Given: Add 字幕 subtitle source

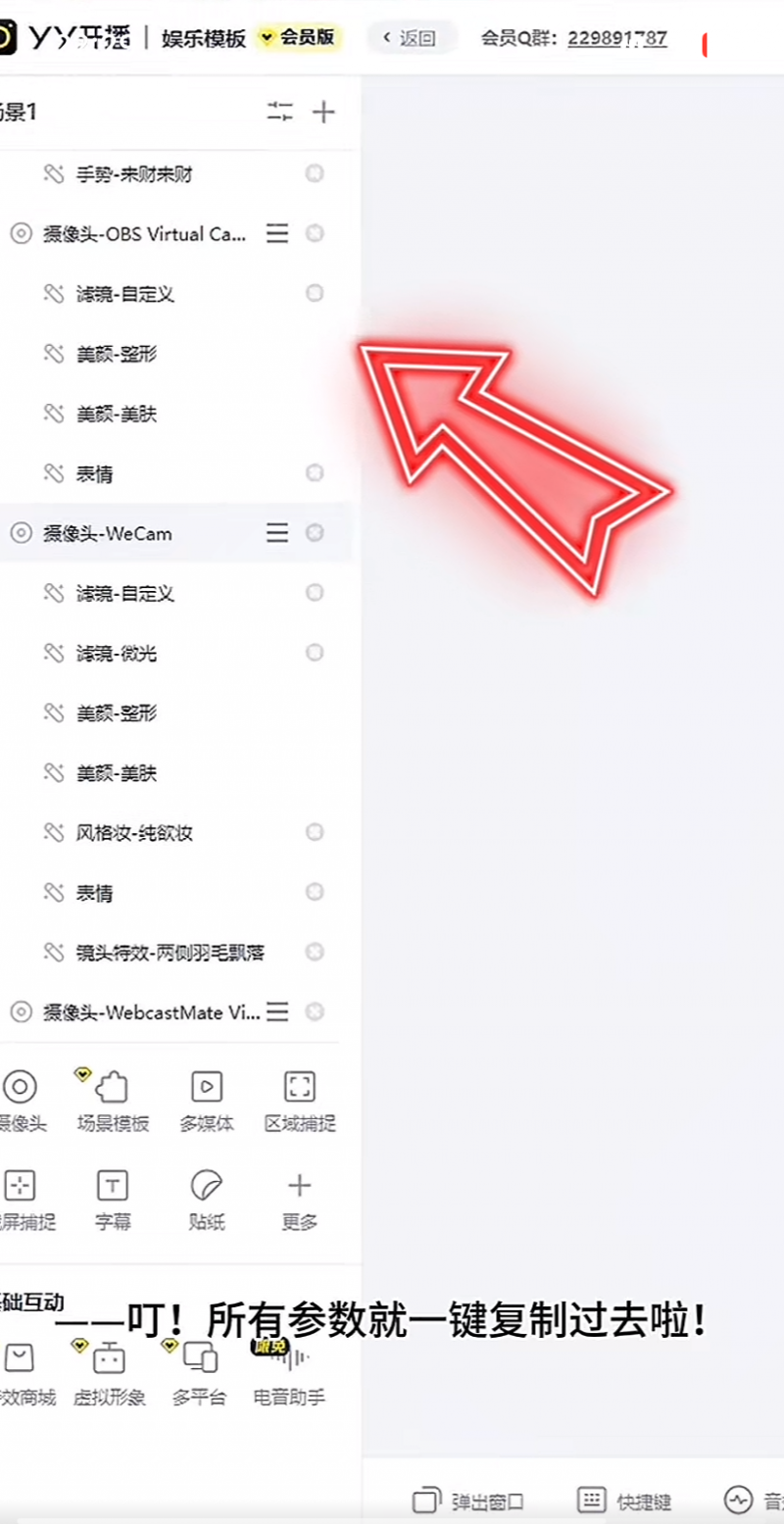Looking at the screenshot, I should pyautogui.click(x=113, y=1198).
